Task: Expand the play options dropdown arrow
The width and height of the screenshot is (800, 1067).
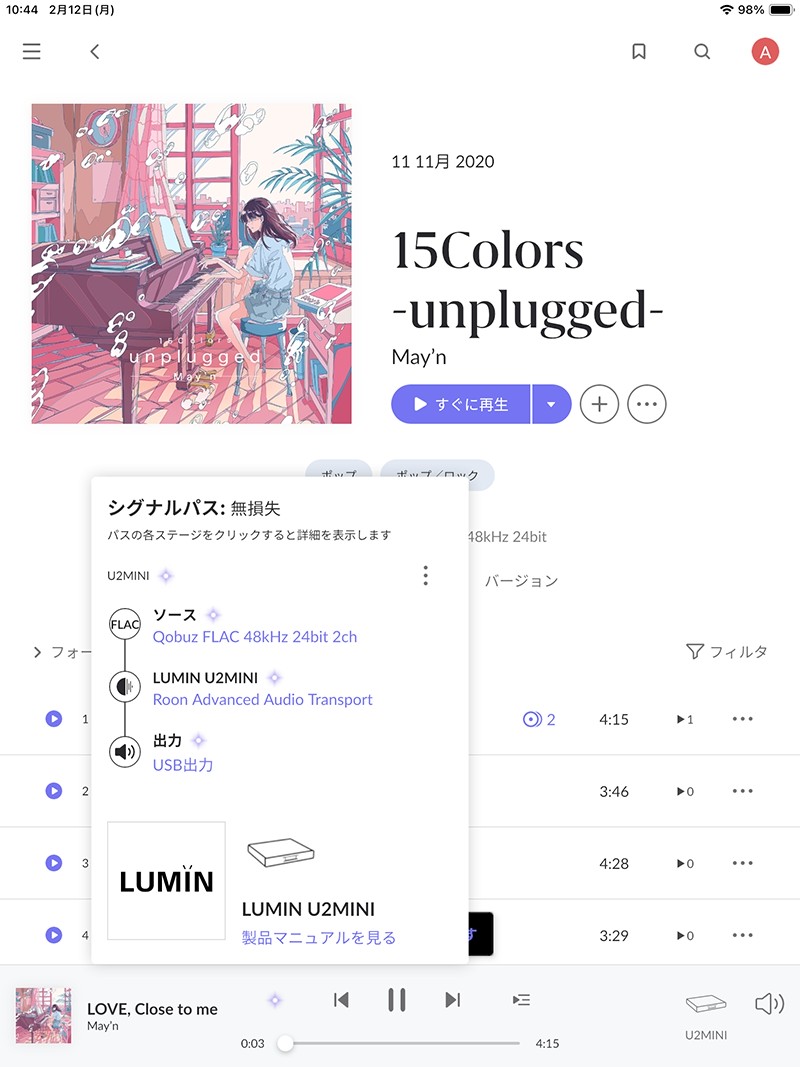Action: (551, 404)
